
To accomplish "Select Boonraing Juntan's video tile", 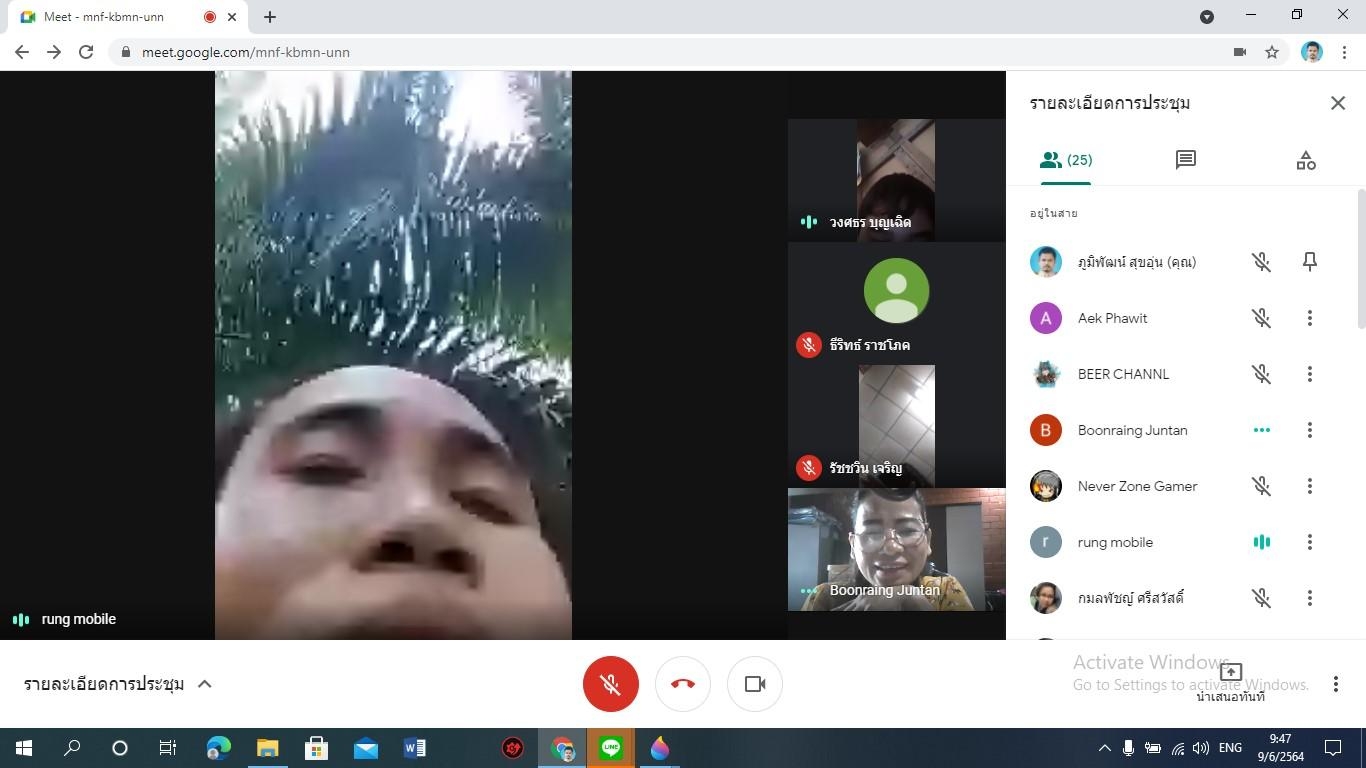I will (896, 549).
